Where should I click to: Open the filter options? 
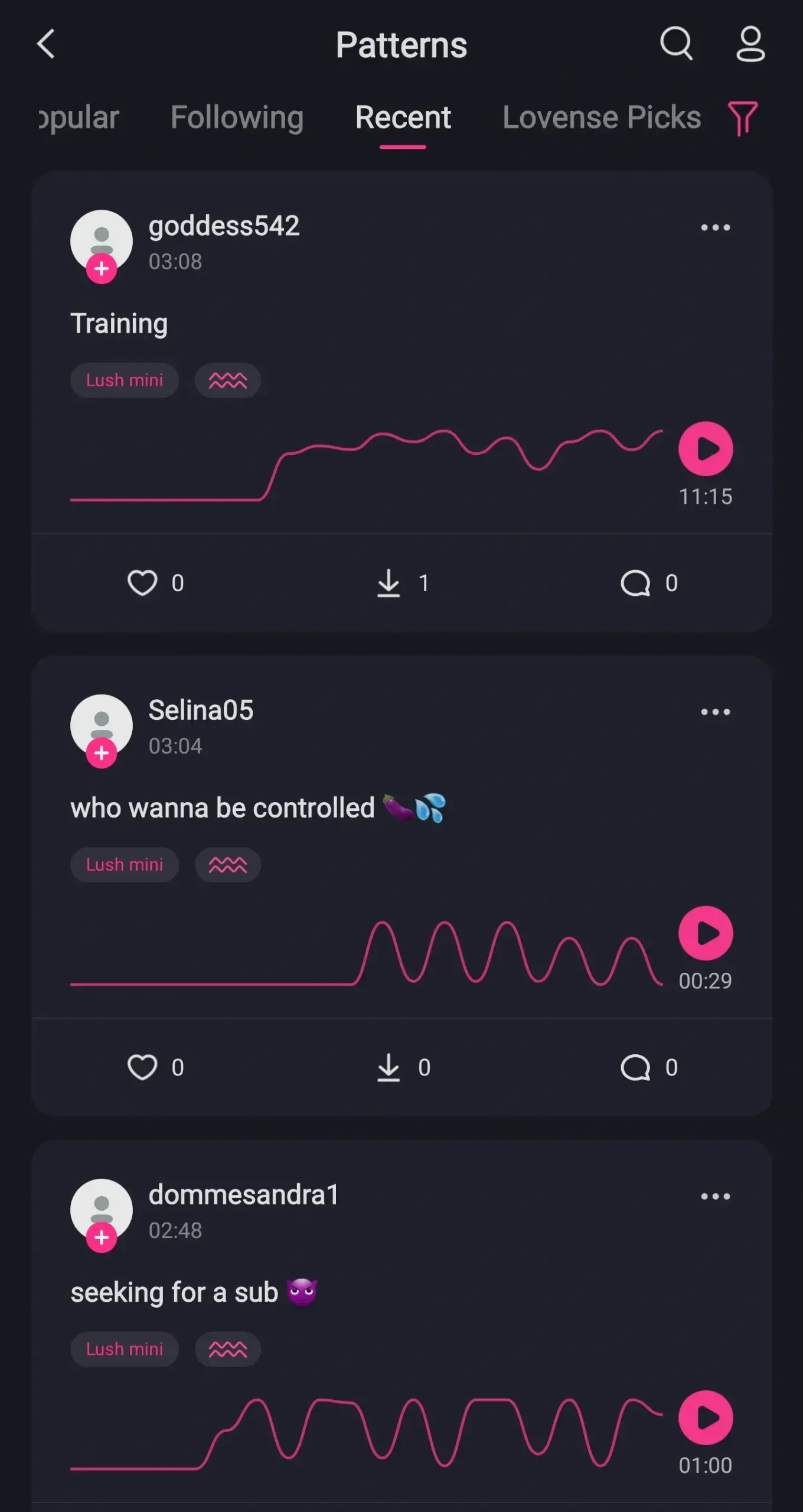pos(743,118)
